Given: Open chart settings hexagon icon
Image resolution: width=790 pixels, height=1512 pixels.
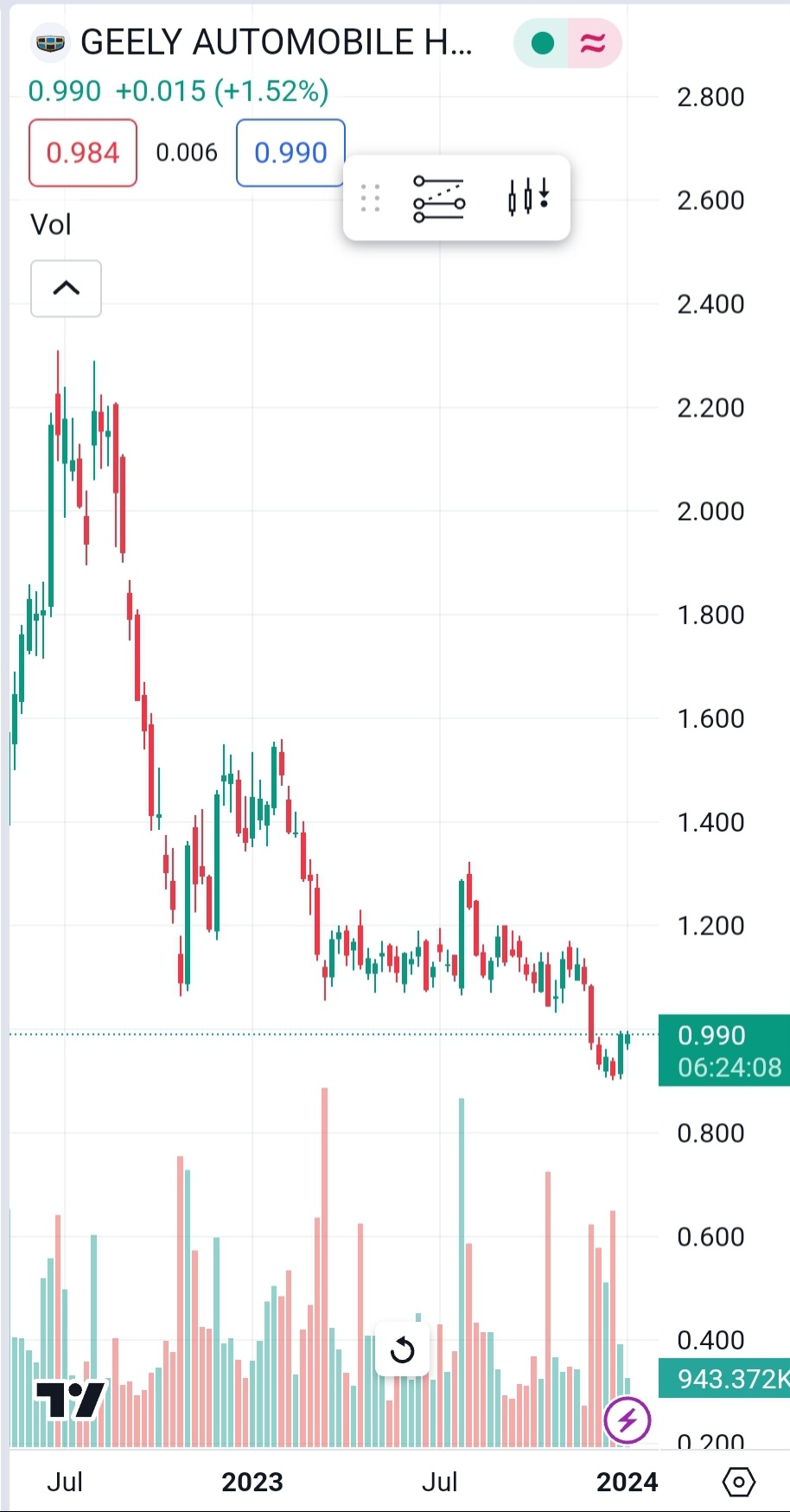Looking at the screenshot, I should click(738, 1482).
